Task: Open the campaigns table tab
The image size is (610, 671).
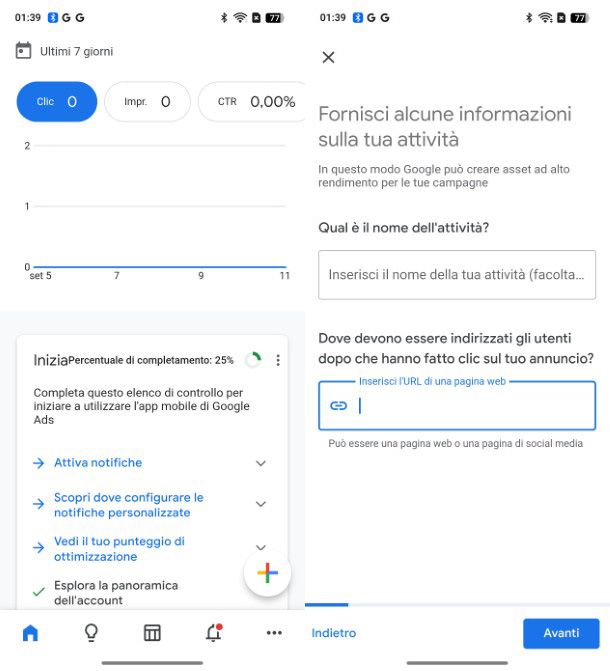Action: point(152,633)
